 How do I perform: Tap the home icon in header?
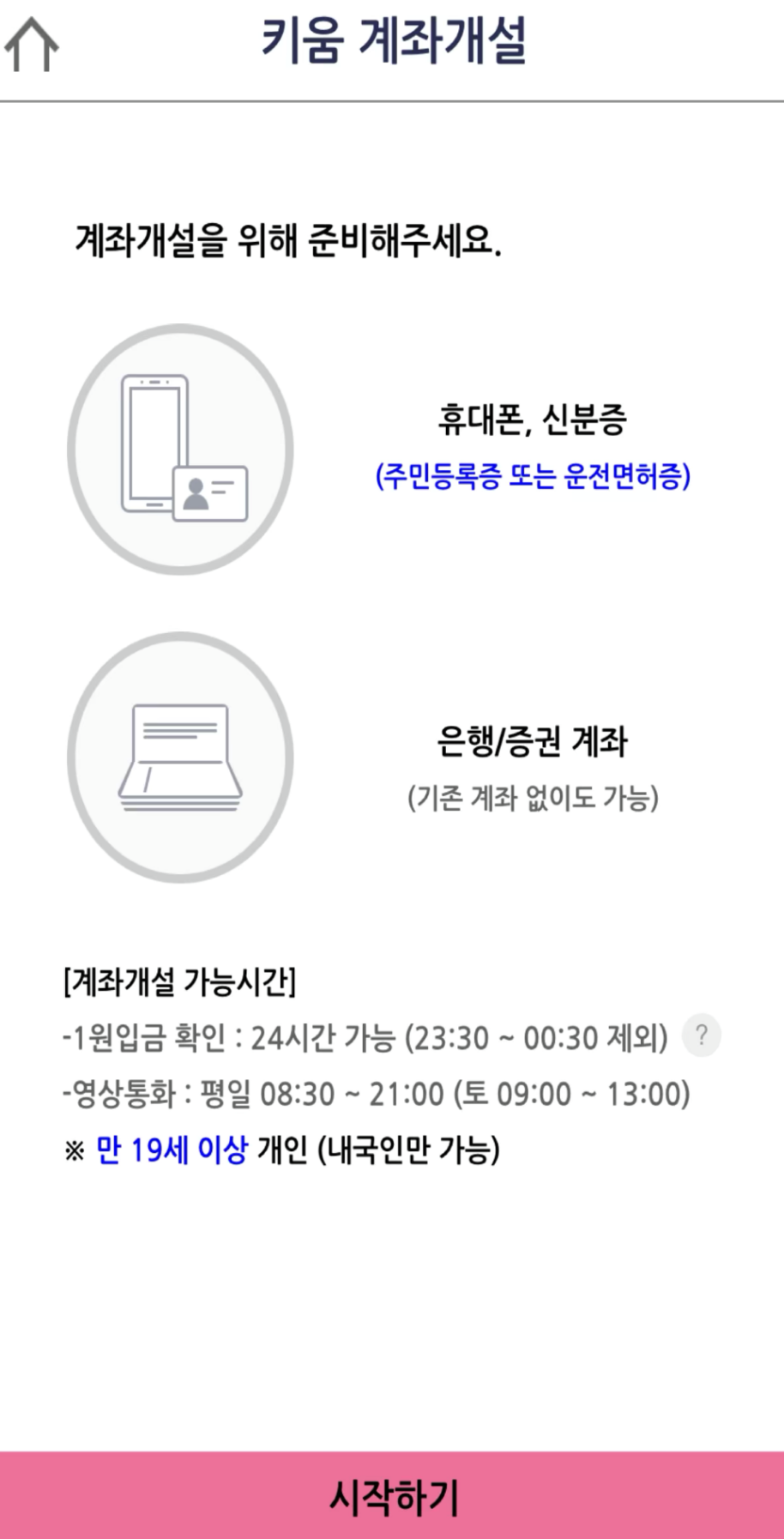32,45
